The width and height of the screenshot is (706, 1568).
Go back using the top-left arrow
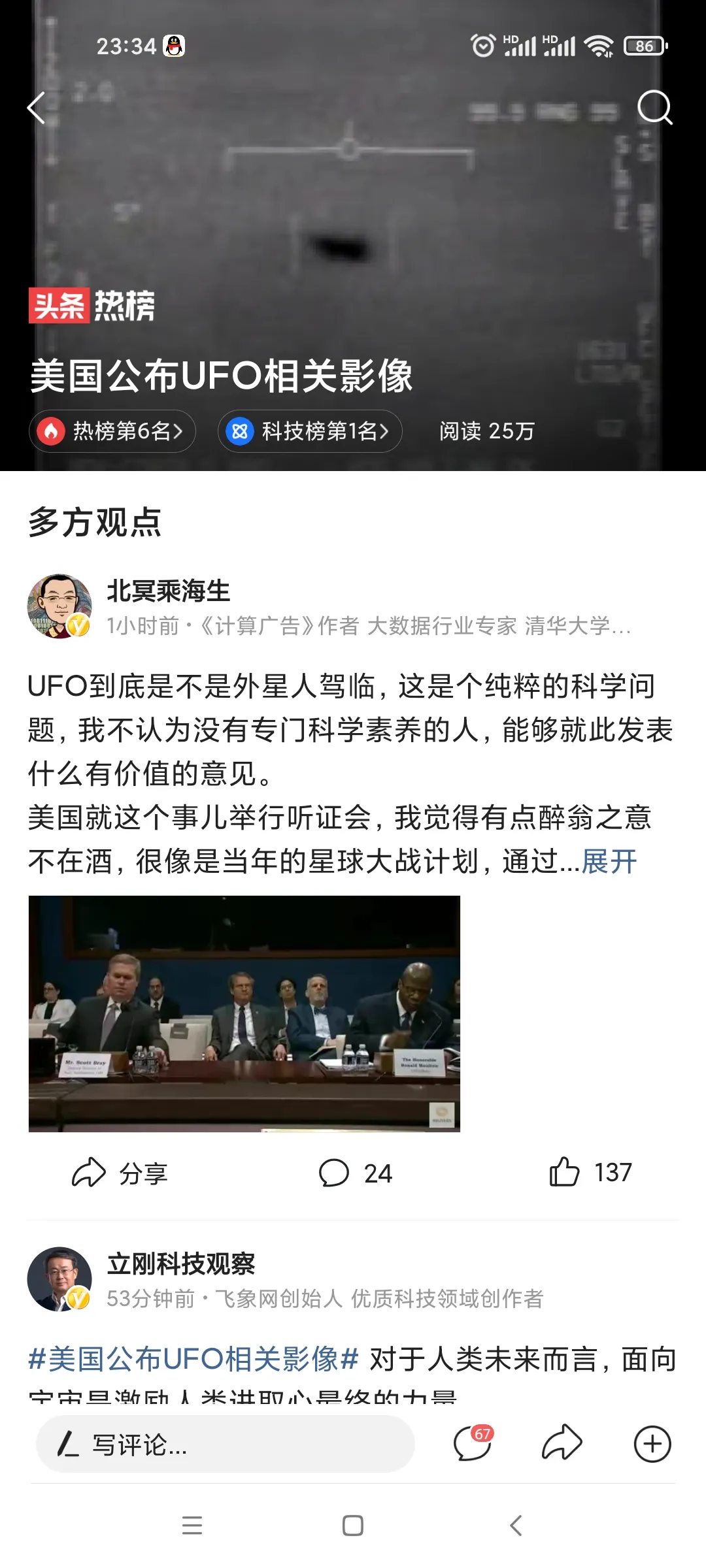(x=37, y=108)
